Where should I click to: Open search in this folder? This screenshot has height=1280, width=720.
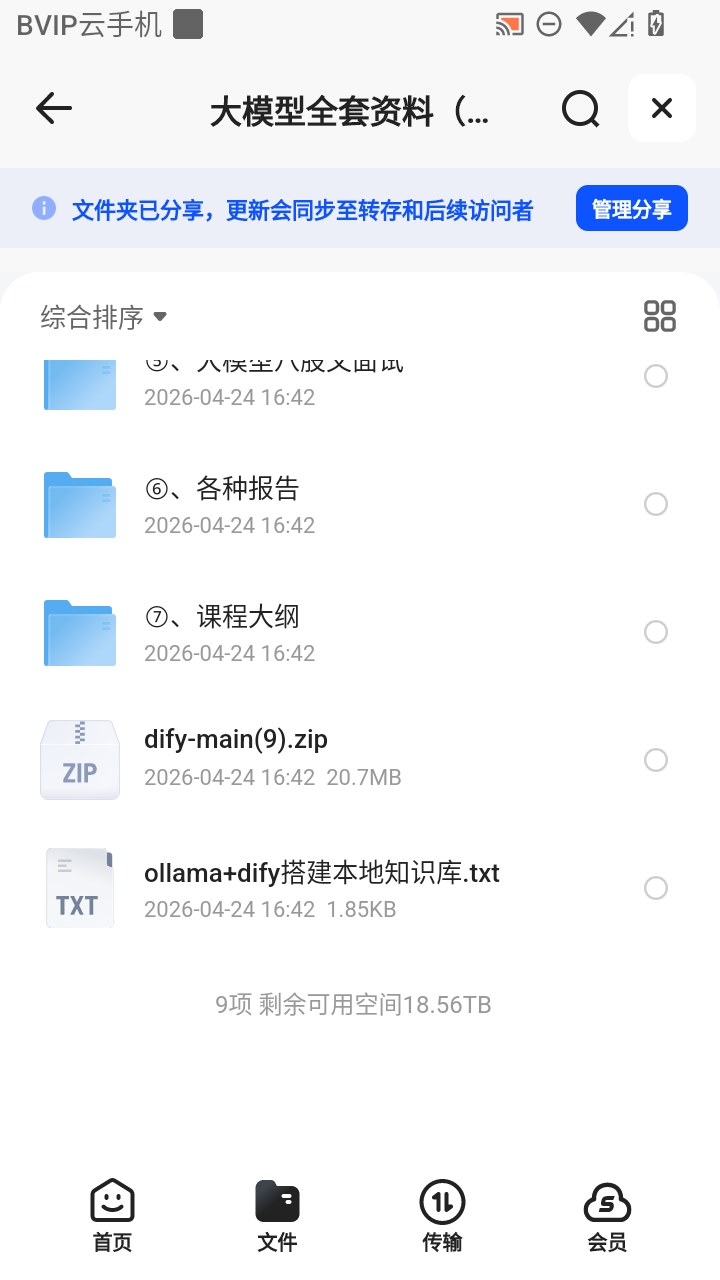(580, 108)
